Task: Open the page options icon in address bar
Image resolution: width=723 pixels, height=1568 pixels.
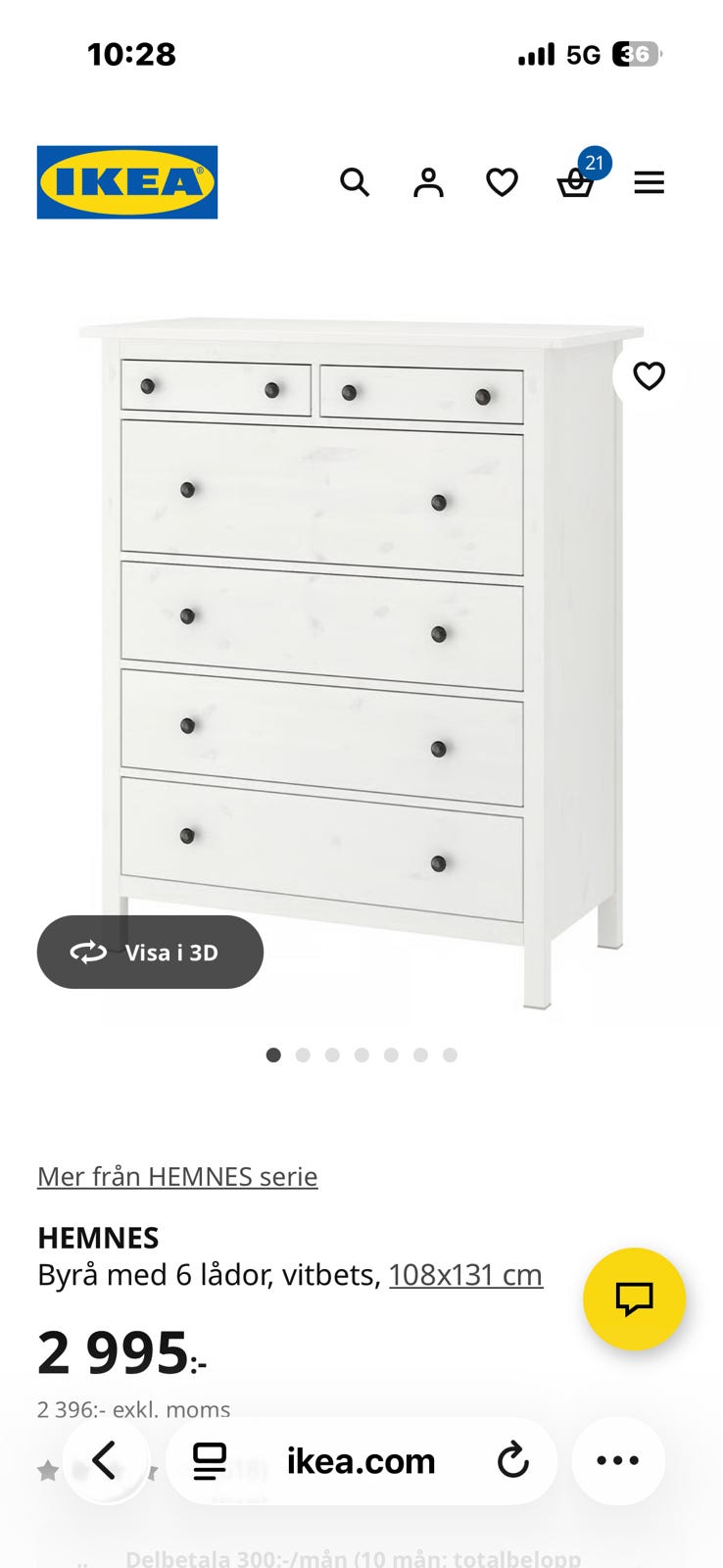Action: [210, 1461]
